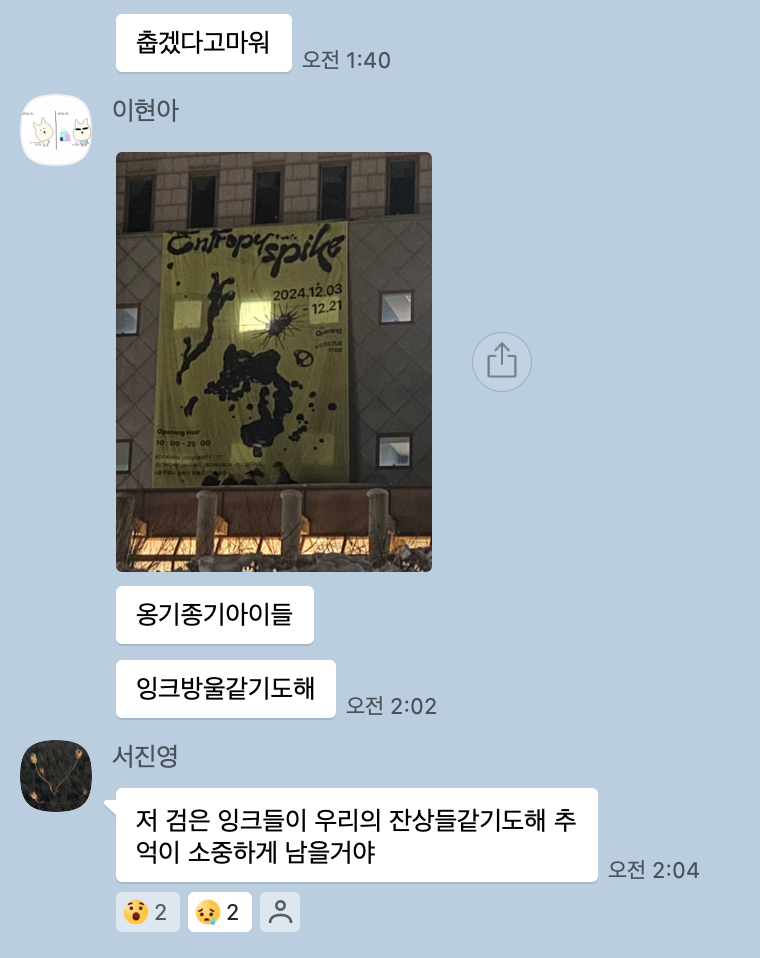
Task: Open 이현아's profile picture
Action: point(56,130)
